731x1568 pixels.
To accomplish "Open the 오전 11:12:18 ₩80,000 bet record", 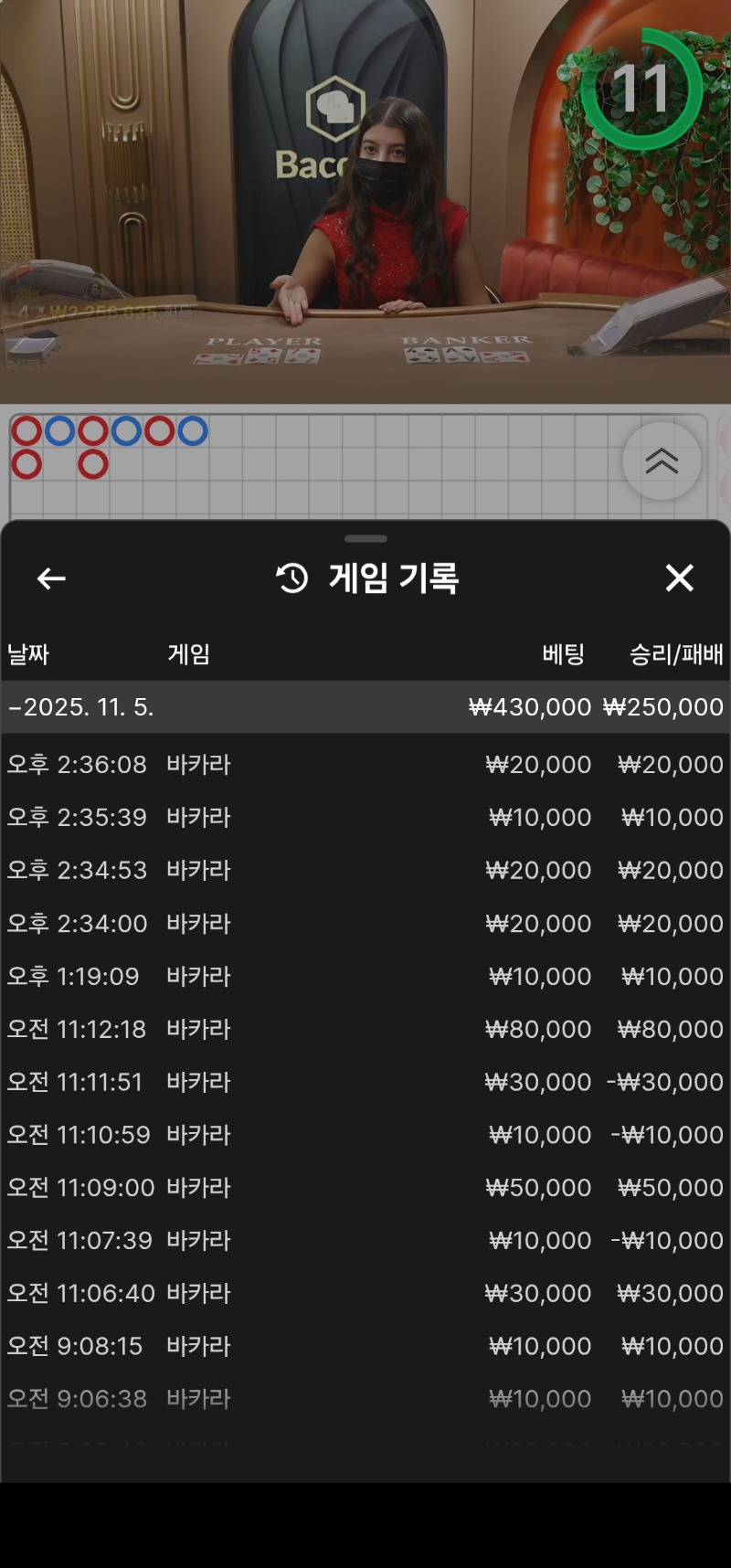I will (x=365, y=1030).
